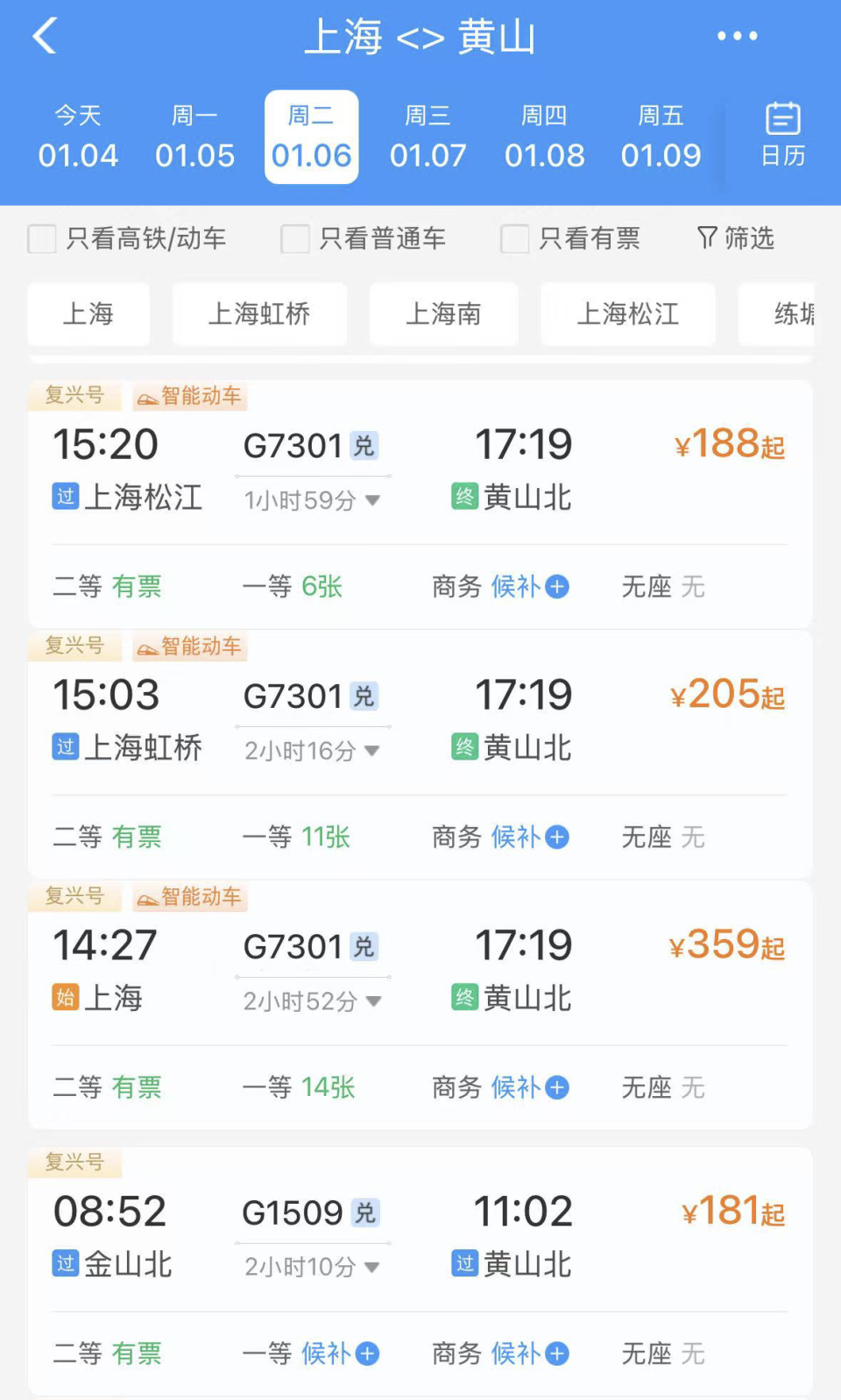
Task: Enable the 只看高铁/动车 filter checkbox
Action: [x=41, y=237]
